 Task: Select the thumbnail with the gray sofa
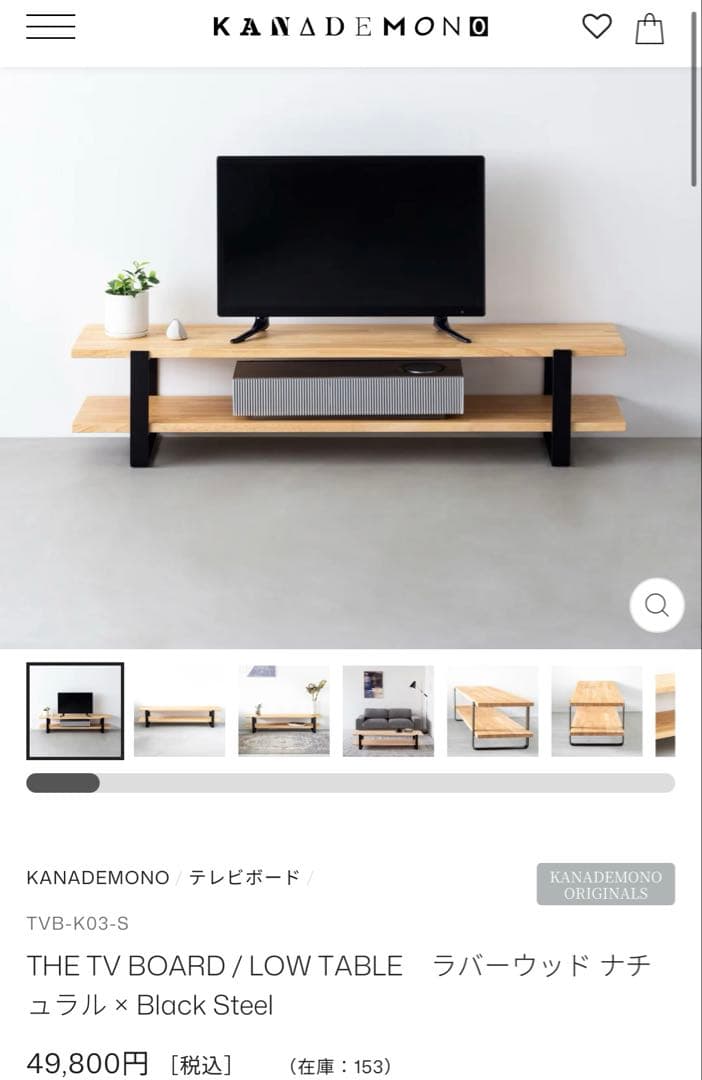click(389, 711)
